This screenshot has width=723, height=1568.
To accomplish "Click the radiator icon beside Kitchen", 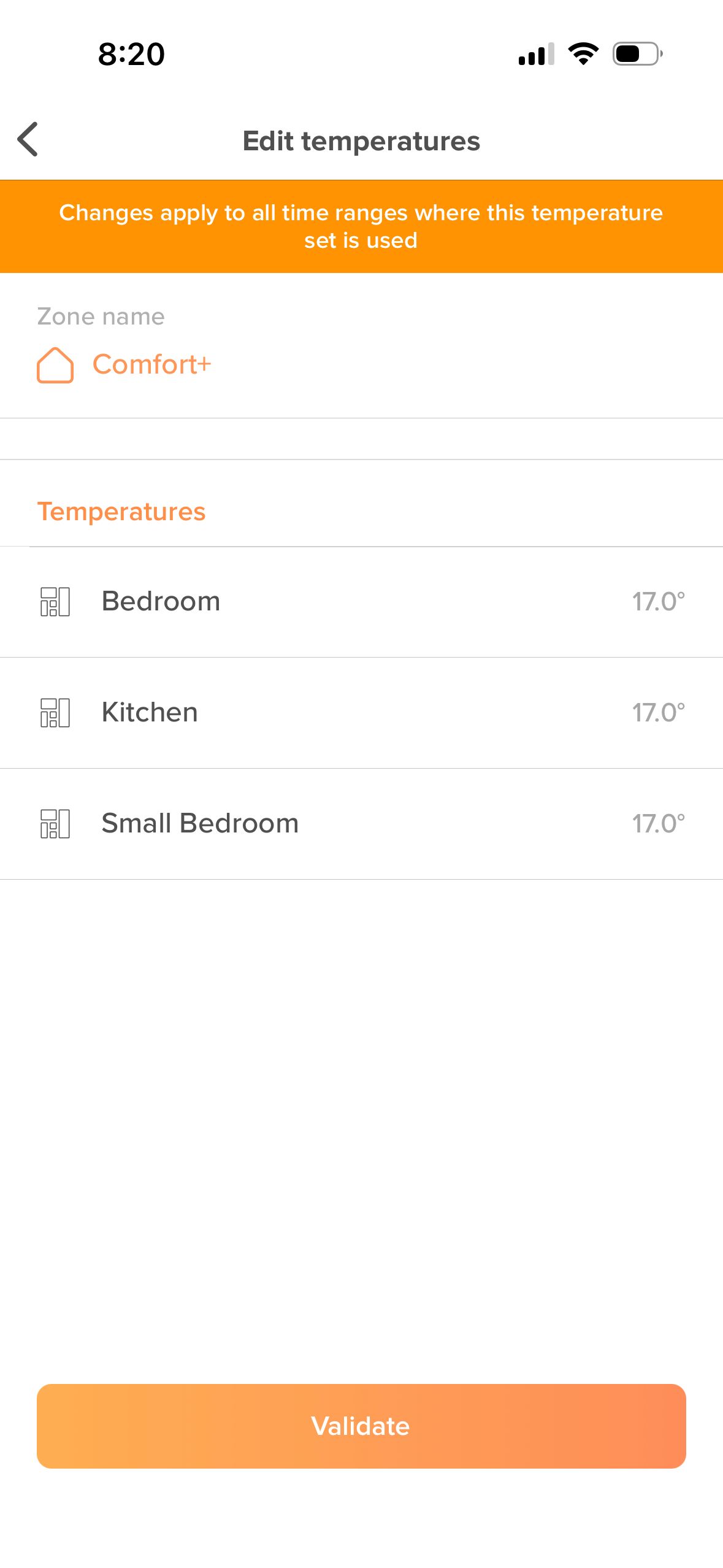I will click(x=55, y=712).
